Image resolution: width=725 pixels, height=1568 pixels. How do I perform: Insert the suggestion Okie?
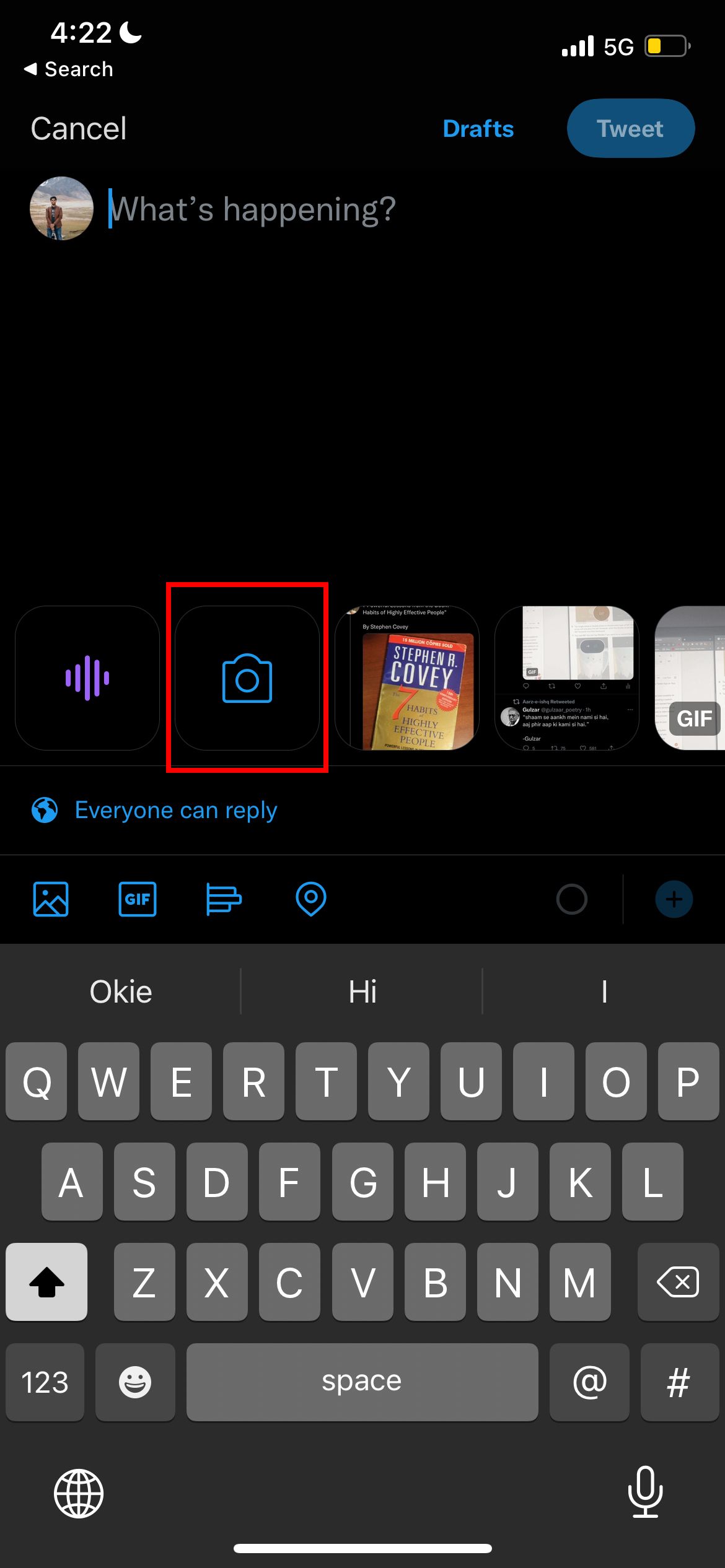121,992
